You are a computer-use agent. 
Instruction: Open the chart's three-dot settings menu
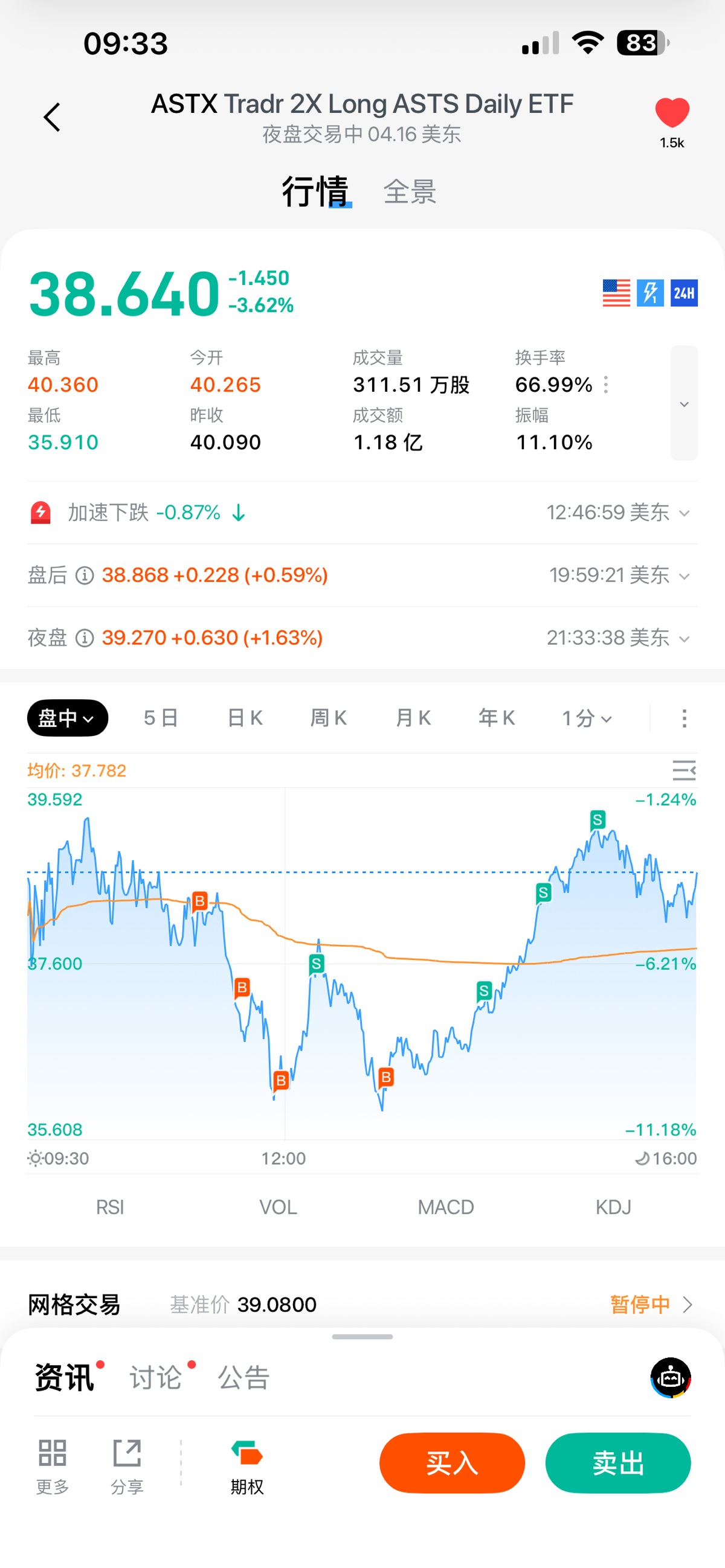pos(683,718)
